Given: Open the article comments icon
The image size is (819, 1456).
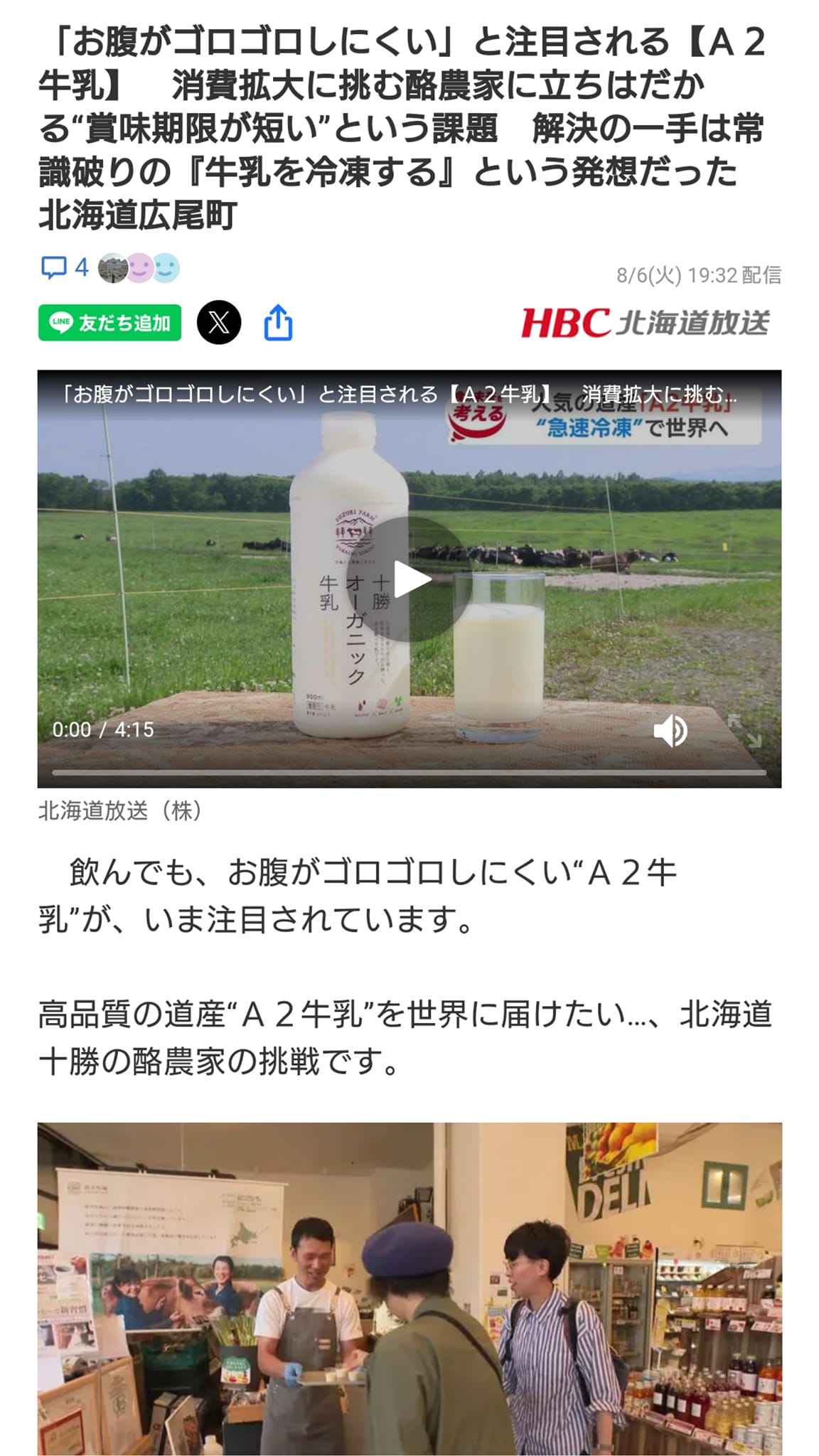Looking at the screenshot, I should point(54,268).
